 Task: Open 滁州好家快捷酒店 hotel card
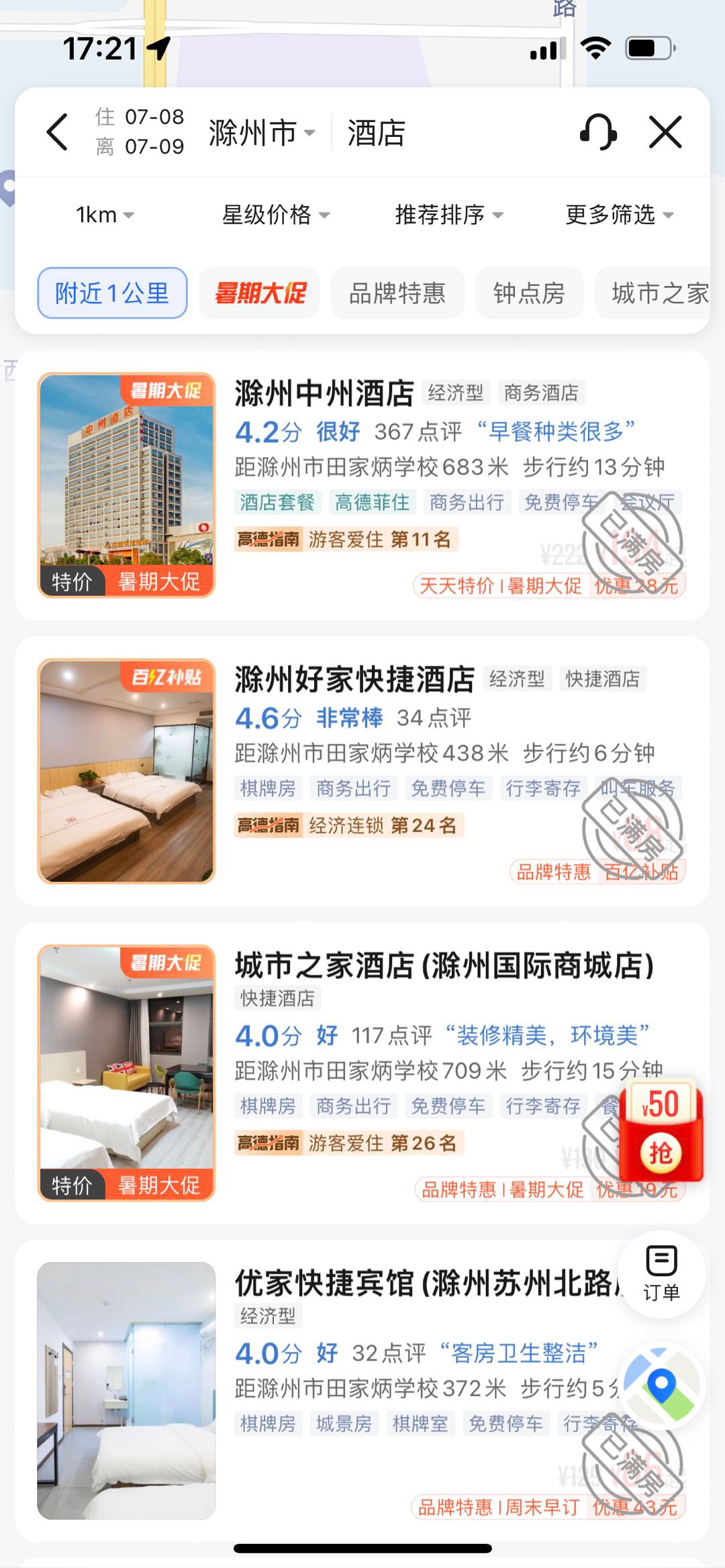pos(354,679)
